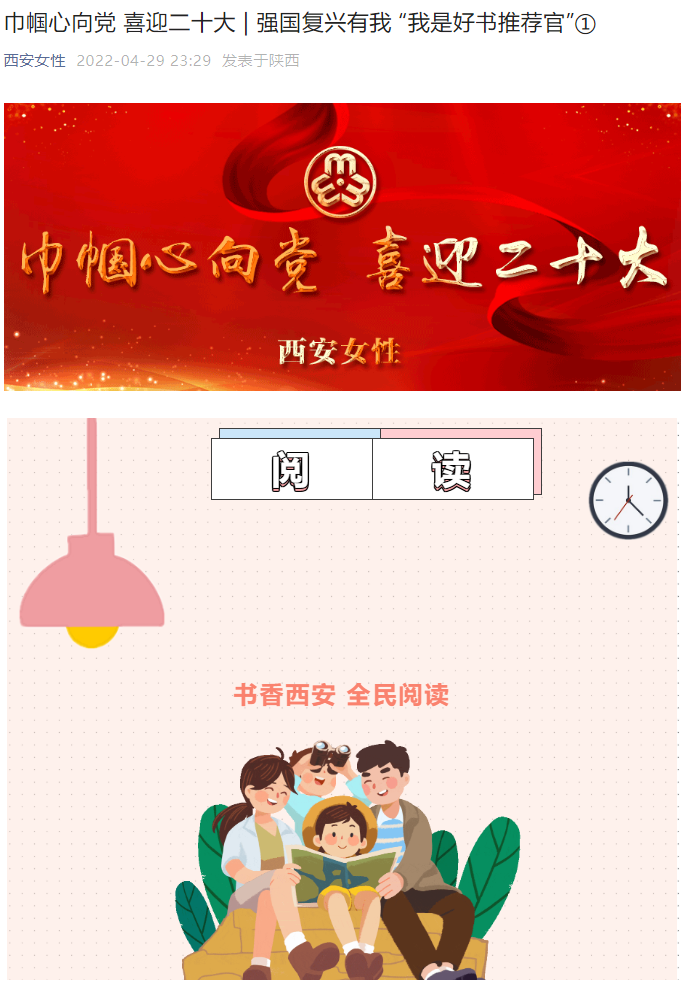View the red 巾帼心向党 banner image
The height and width of the screenshot is (981, 686).
(x=342, y=246)
